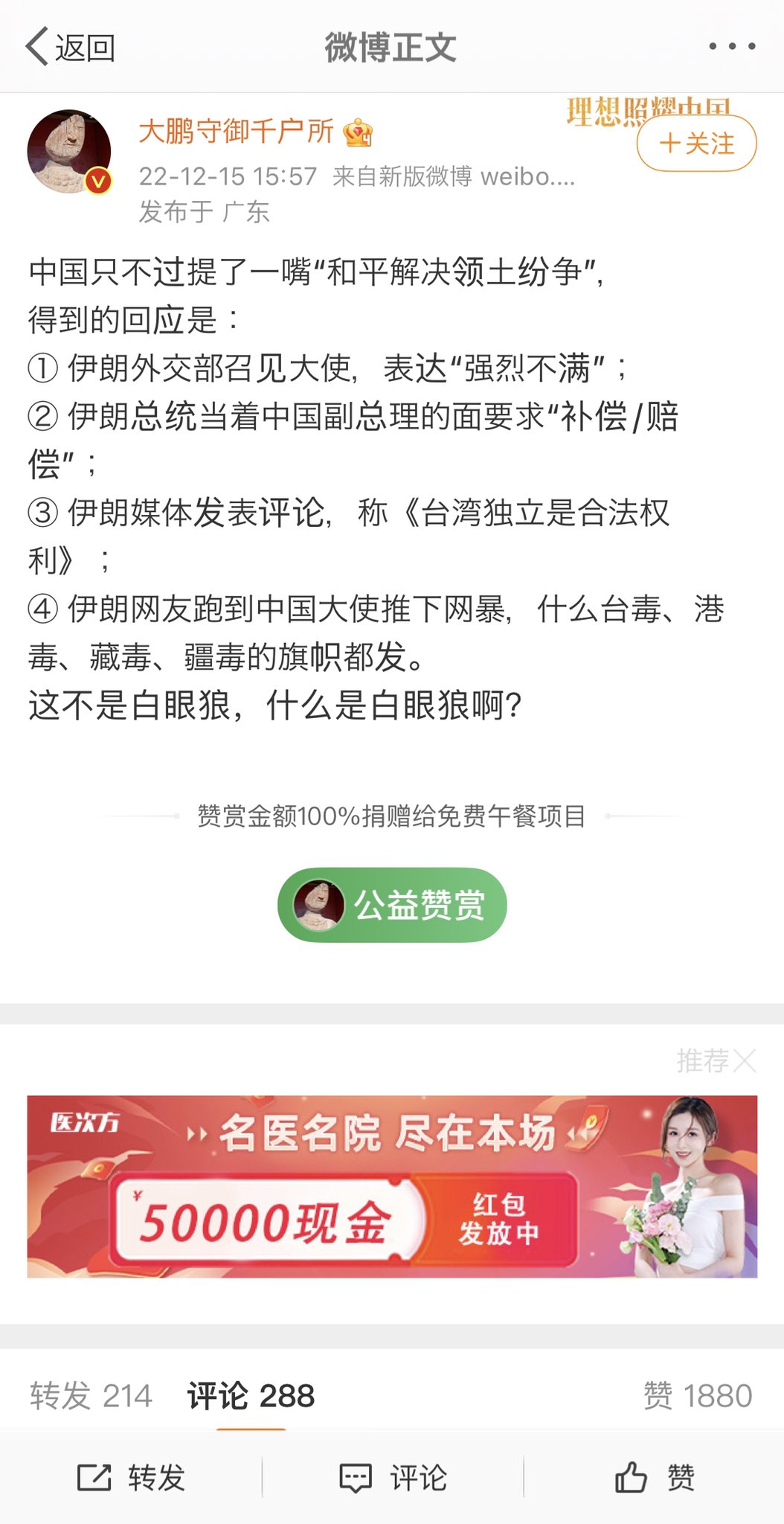The width and height of the screenshot is (784, 1524).
Task: Open the three-dot overflow menu
Action: click(x=732, y=47)
